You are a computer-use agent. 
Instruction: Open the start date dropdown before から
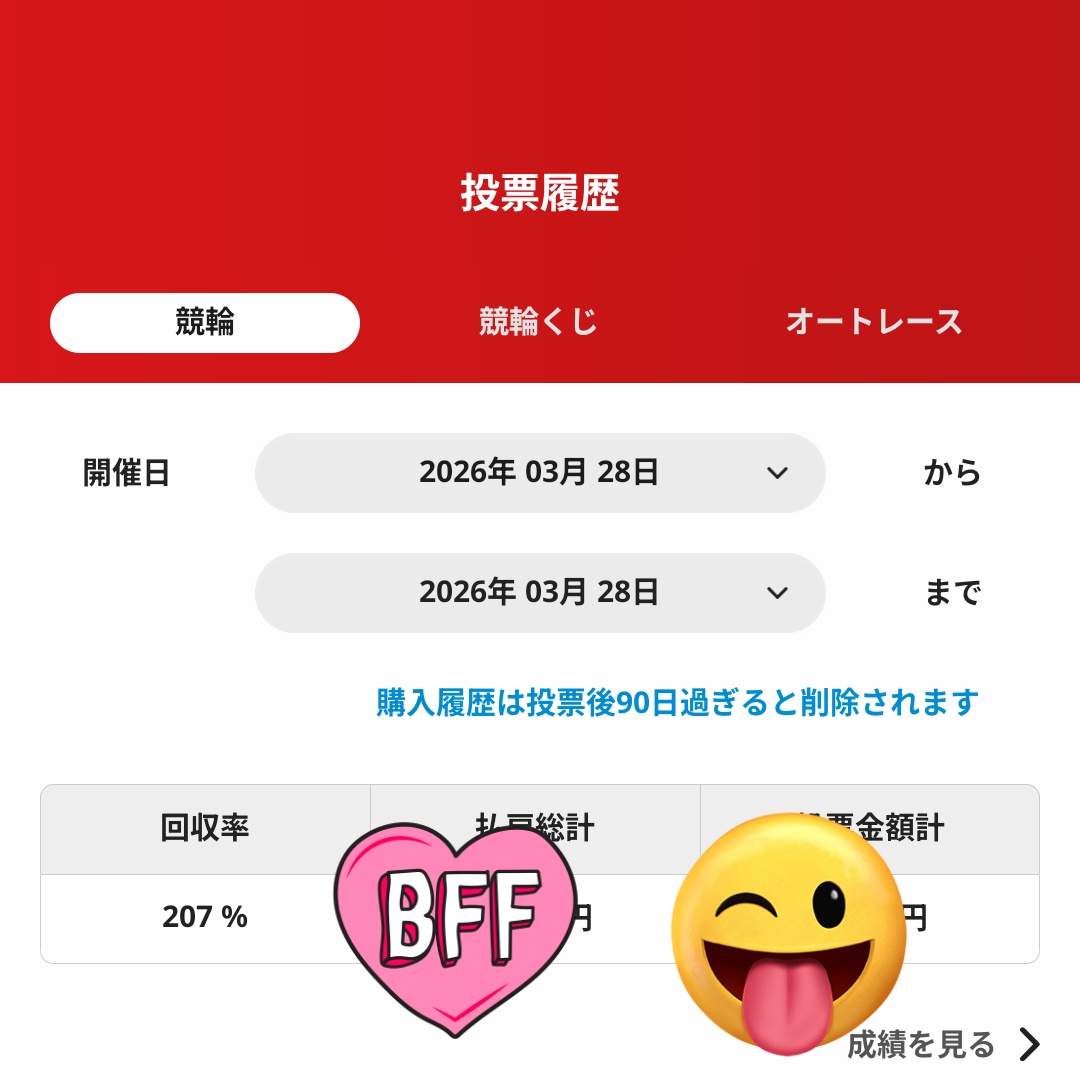pos(540,473)
